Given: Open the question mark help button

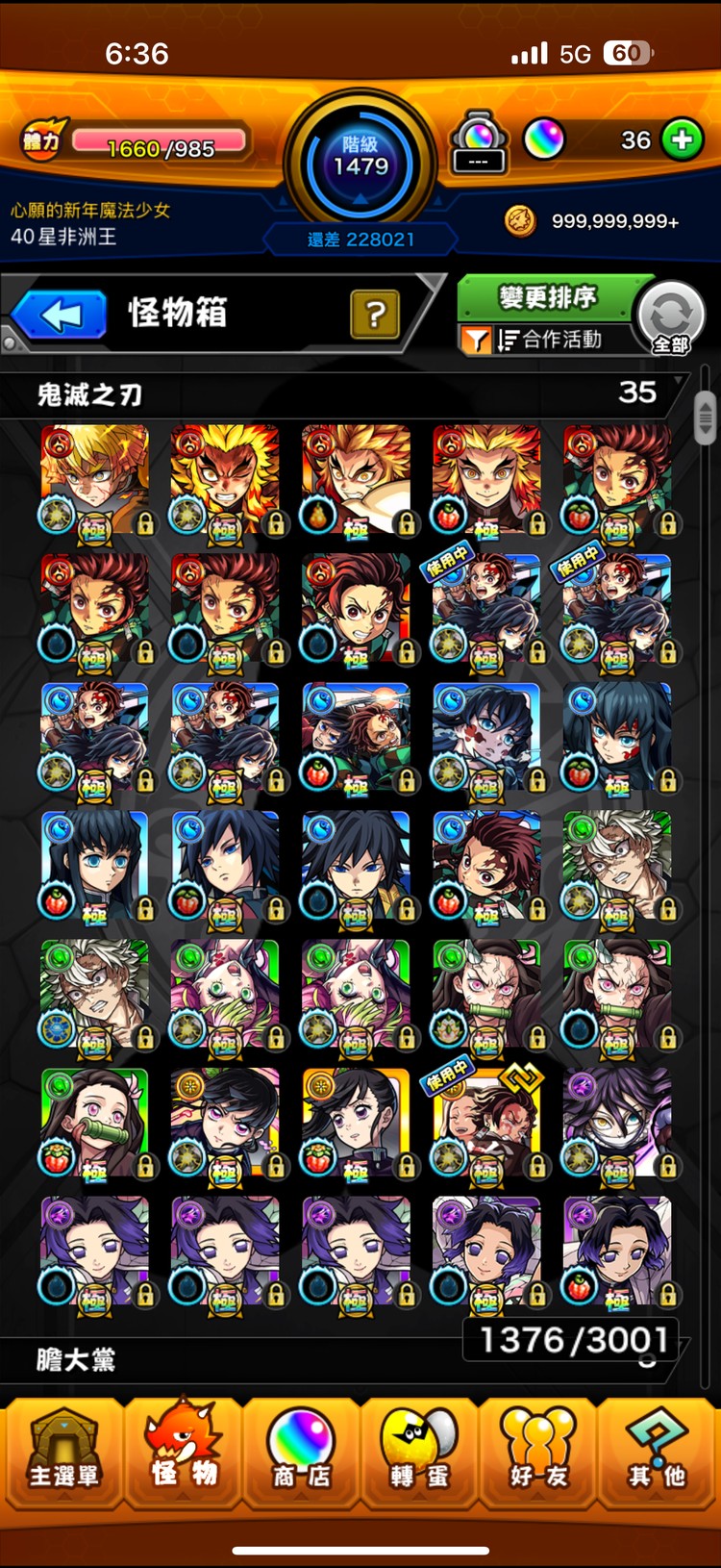Looking at the screenshot, I should point(375,314).
